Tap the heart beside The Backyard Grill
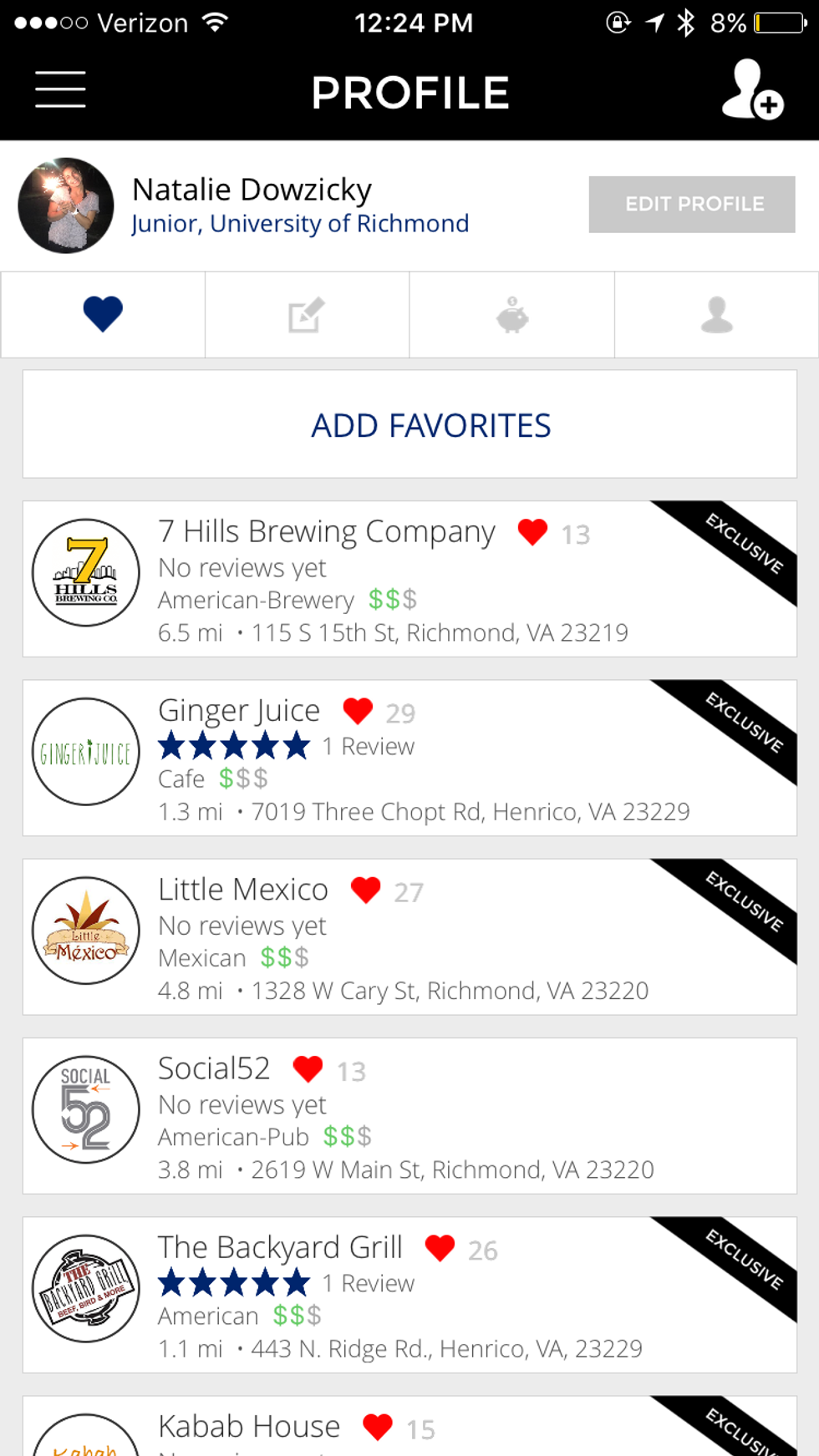Viewport: 819px width, 1456px height. click(x=440, y=1247)
